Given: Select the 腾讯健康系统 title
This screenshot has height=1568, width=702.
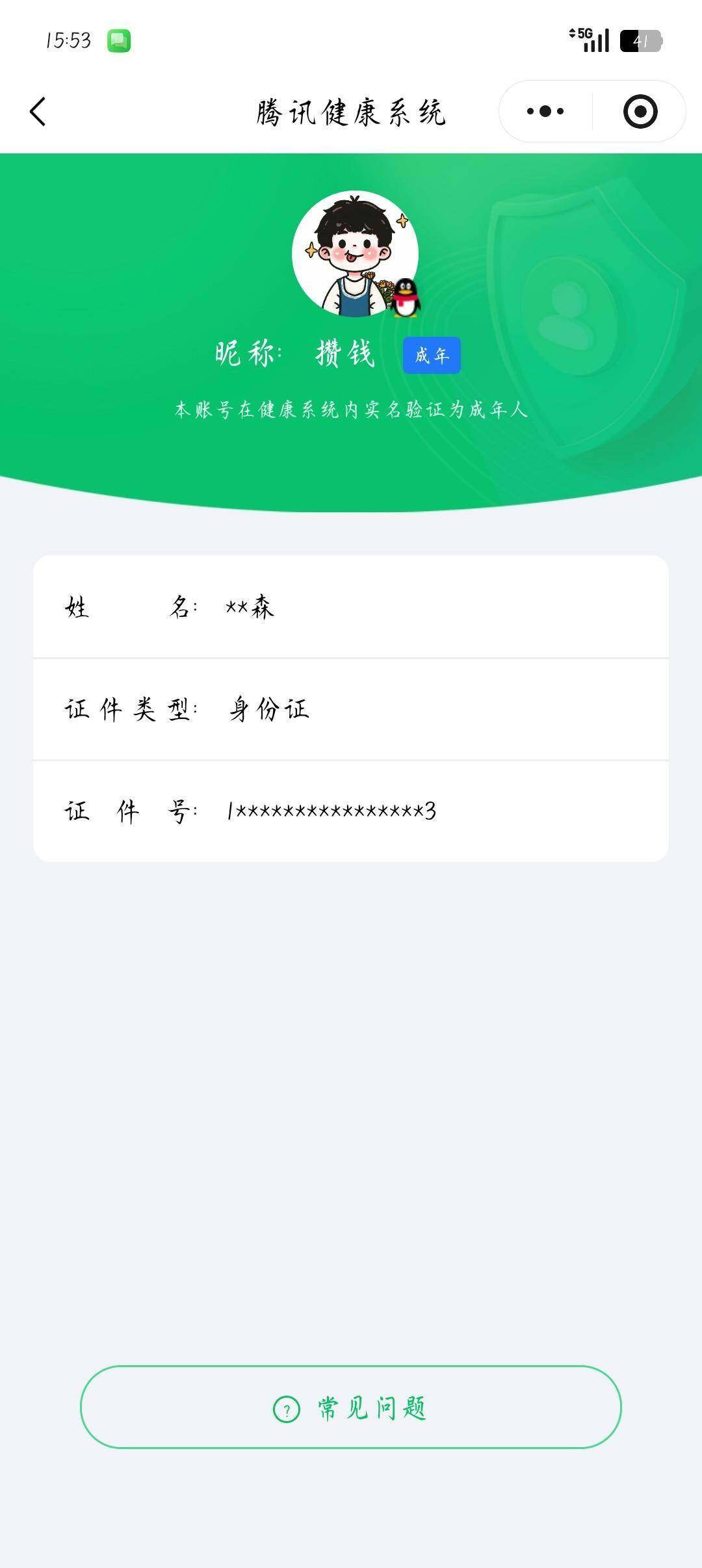Looking at the screenshot, I should (x=351, y=111).
